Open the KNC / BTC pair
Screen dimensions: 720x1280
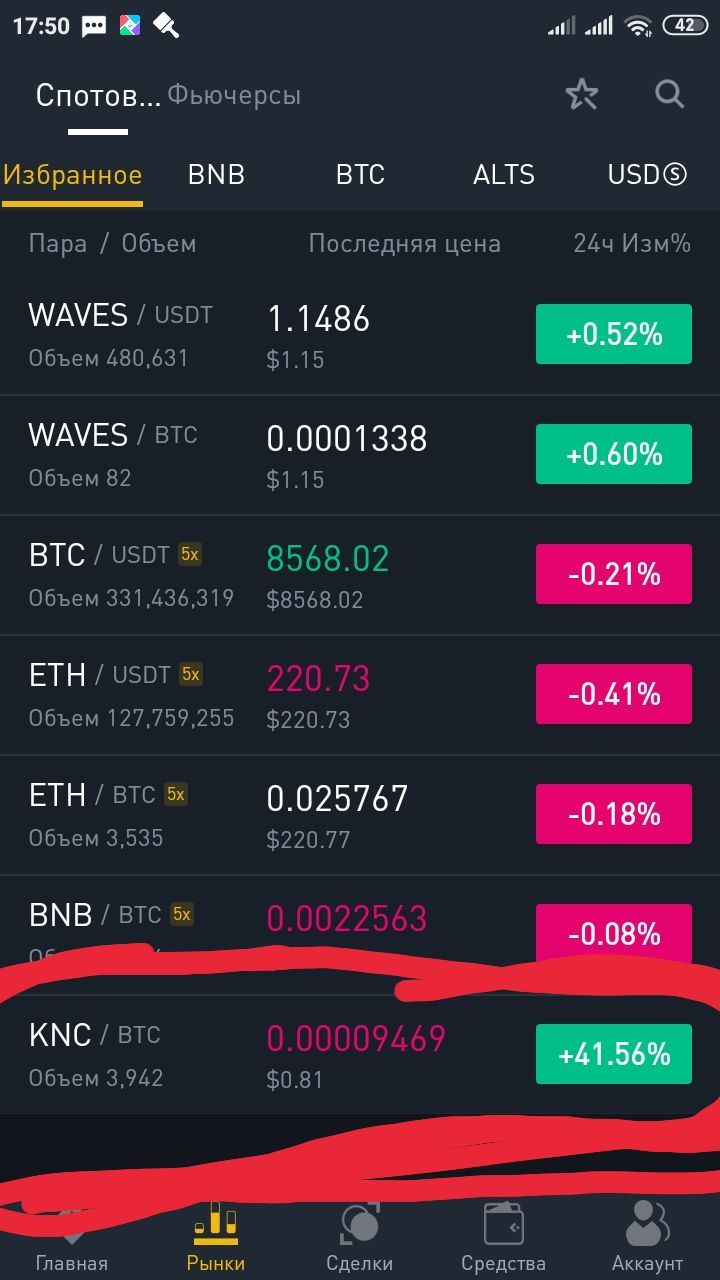point(360,1055)
